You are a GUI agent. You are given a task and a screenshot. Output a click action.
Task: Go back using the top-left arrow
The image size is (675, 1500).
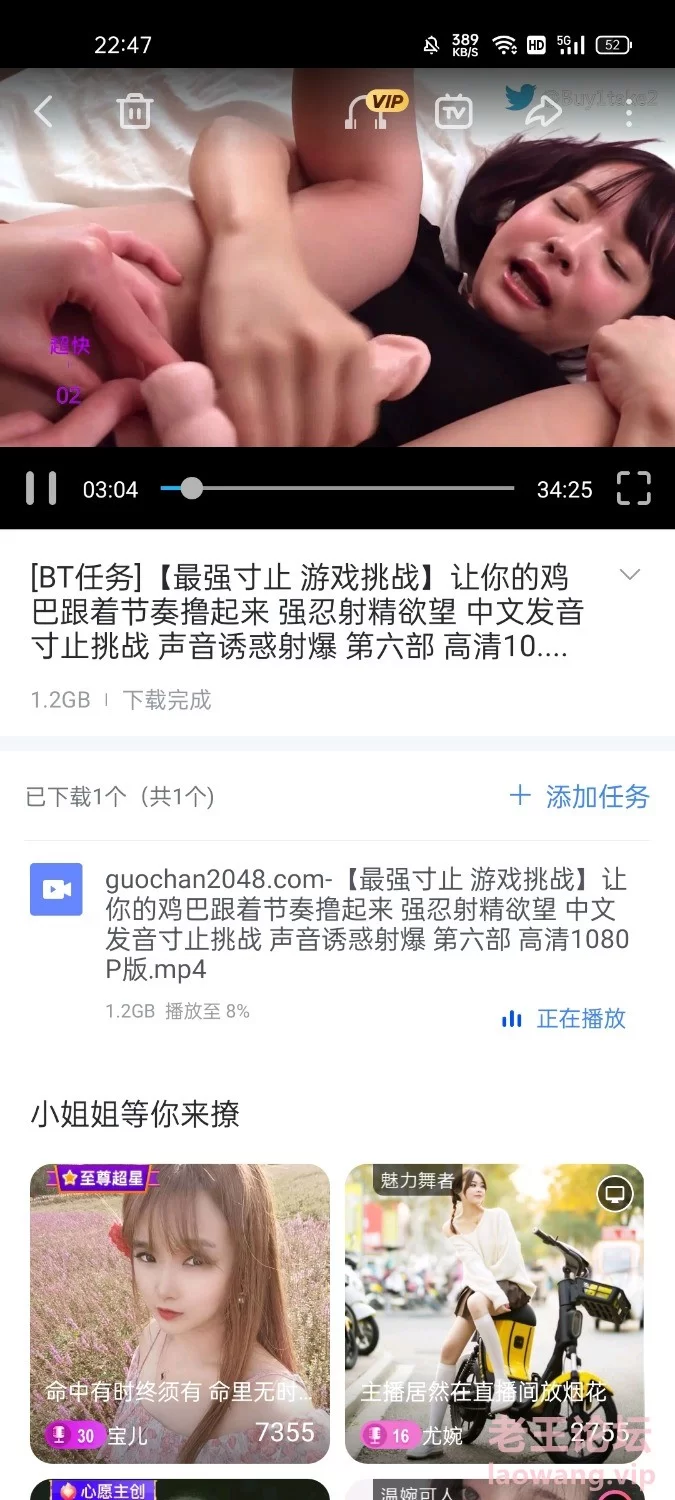(x=43, y=111)
